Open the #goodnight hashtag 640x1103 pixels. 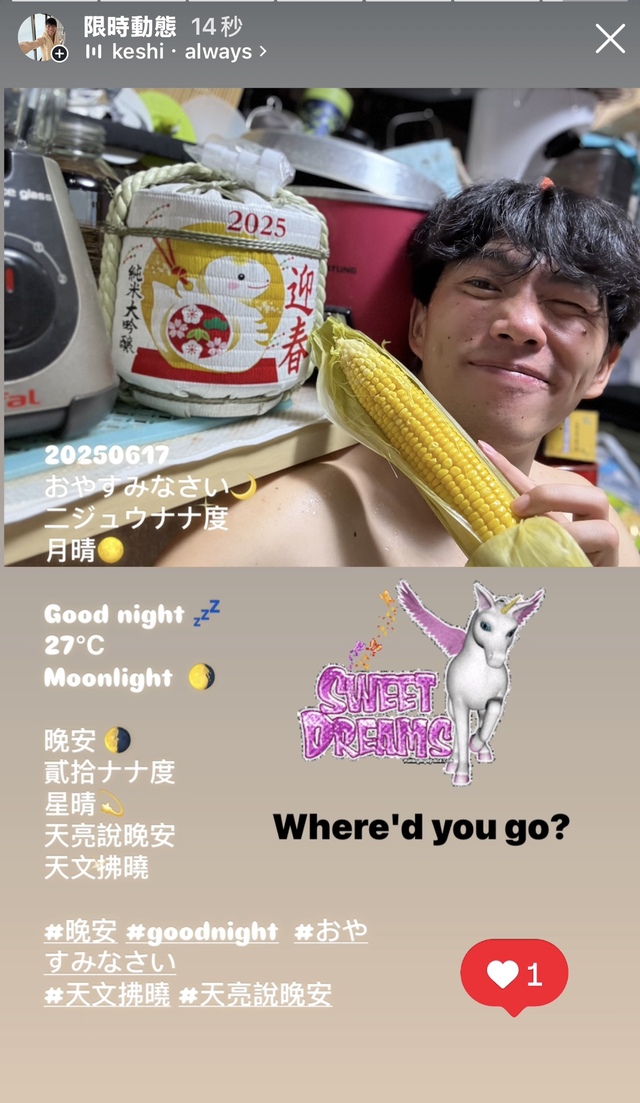tap(202, 932)
